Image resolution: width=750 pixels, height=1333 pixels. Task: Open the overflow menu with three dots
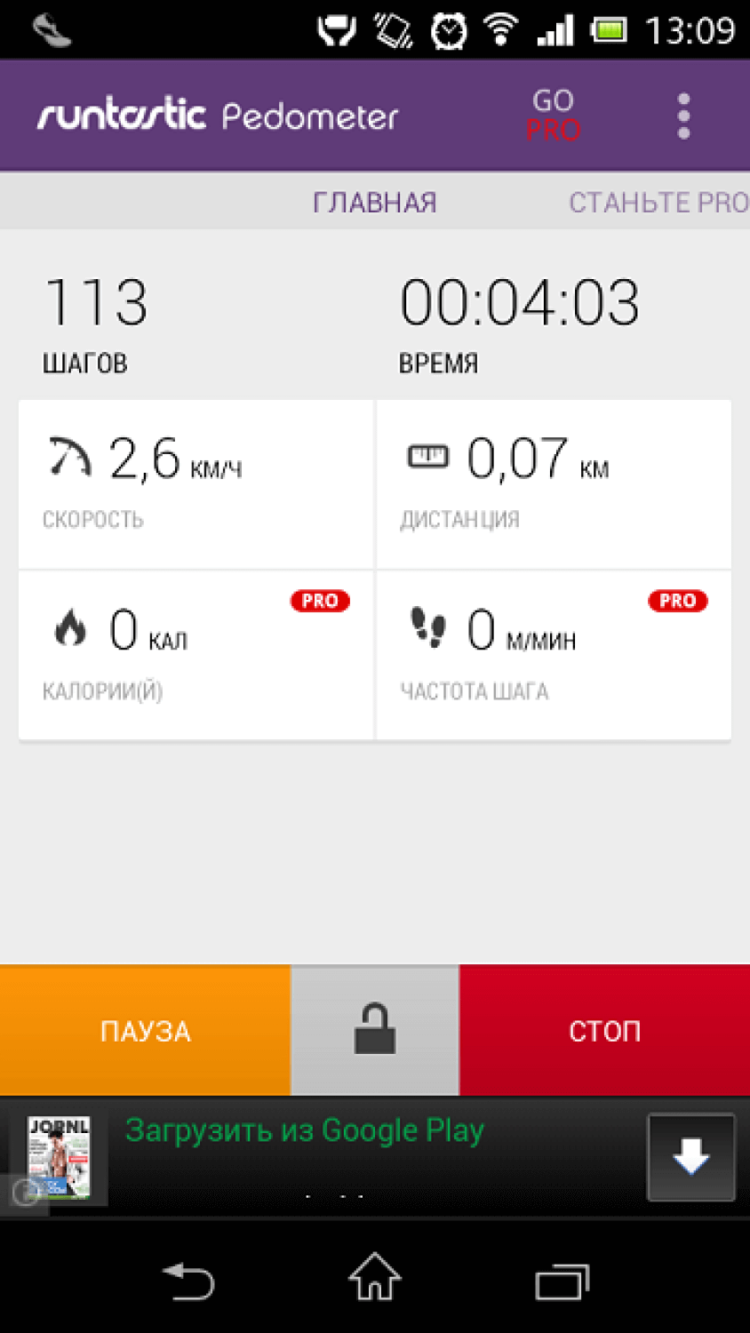[x=683, y=114]
